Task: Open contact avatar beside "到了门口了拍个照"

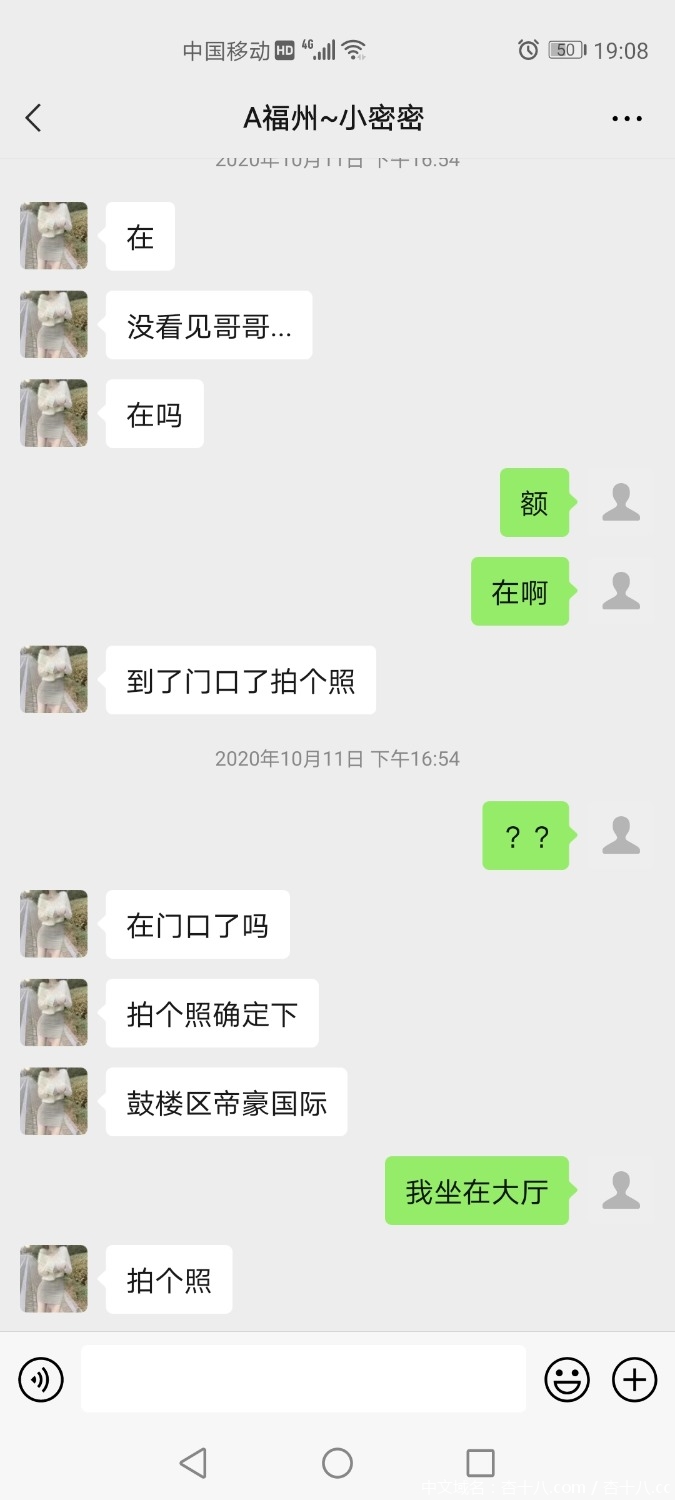Action: pyautogui.click(x=54, y=680)
